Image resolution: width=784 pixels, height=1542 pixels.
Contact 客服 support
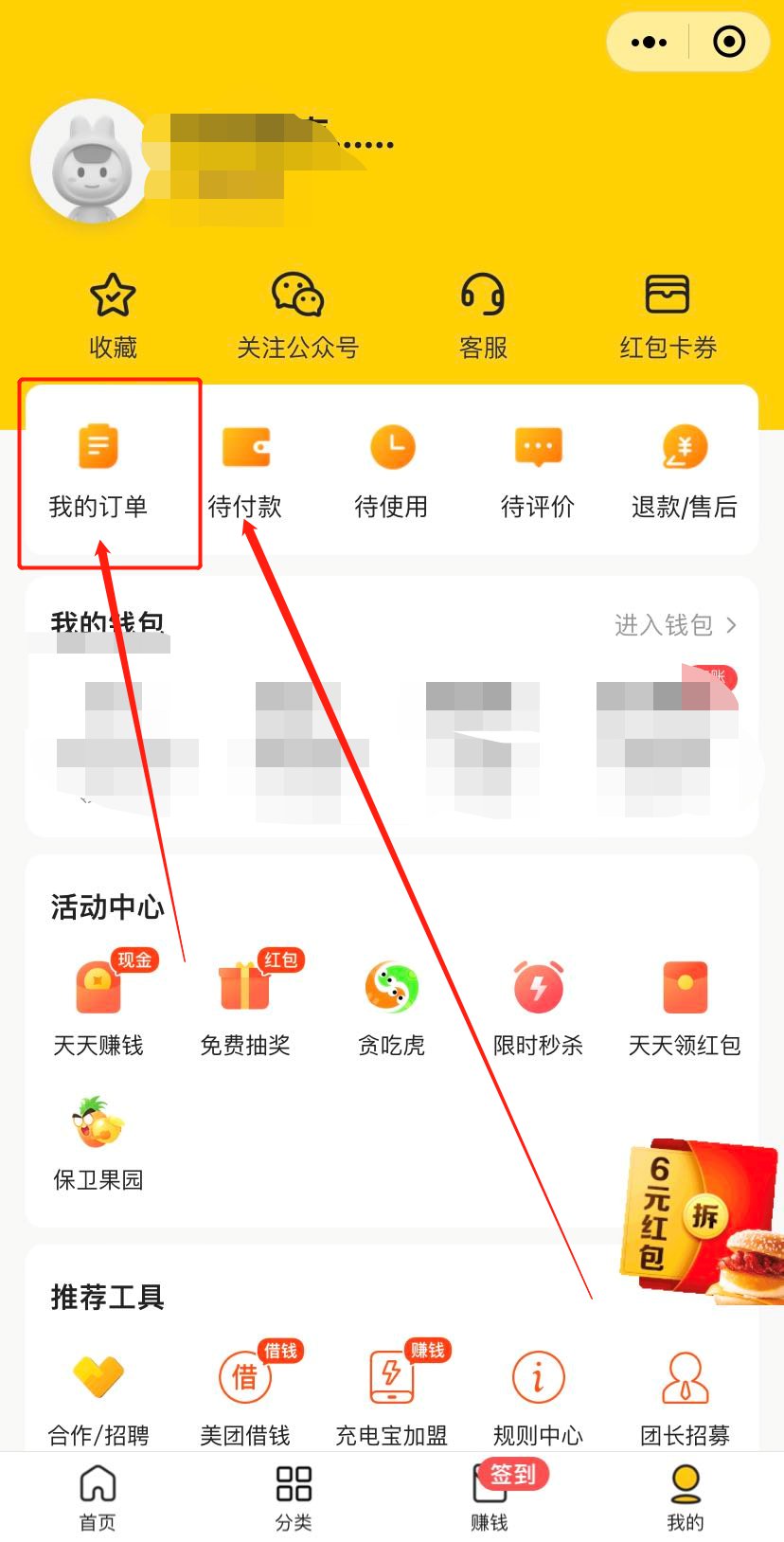pyautogui.click(x=483, y=315)
